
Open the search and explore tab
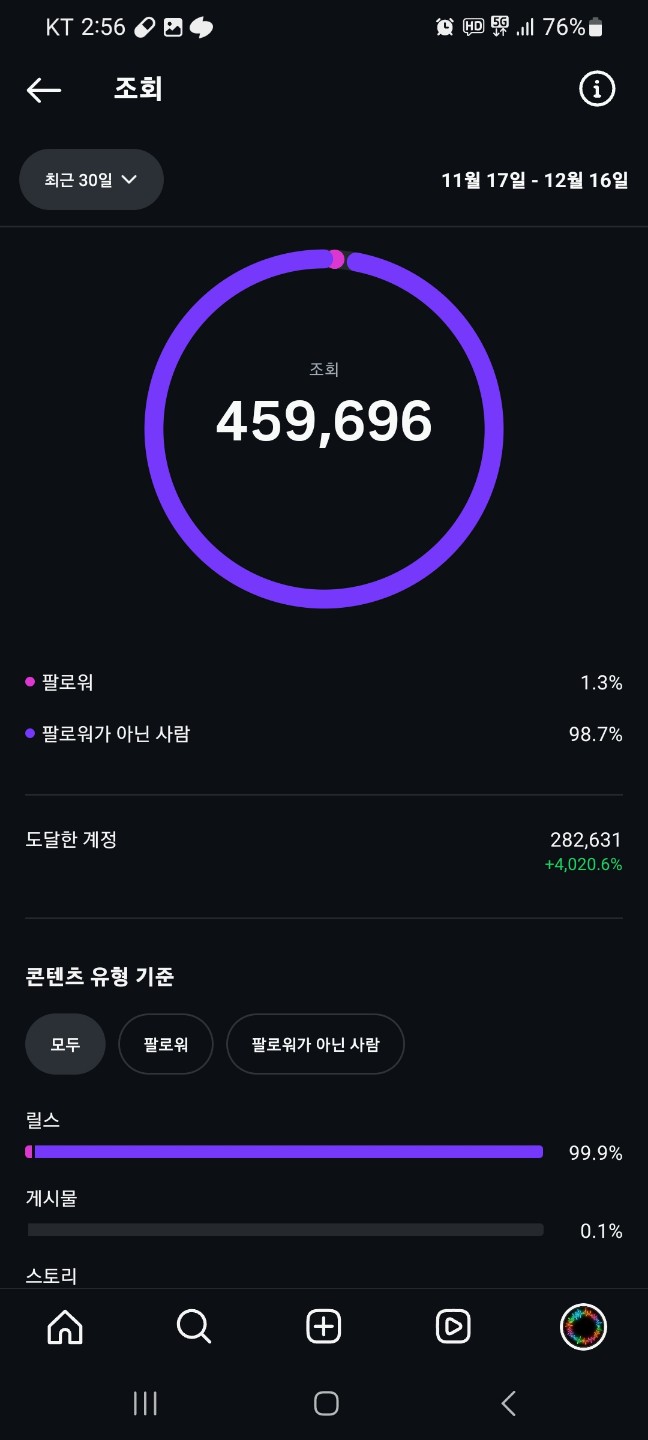(194, 1327)
